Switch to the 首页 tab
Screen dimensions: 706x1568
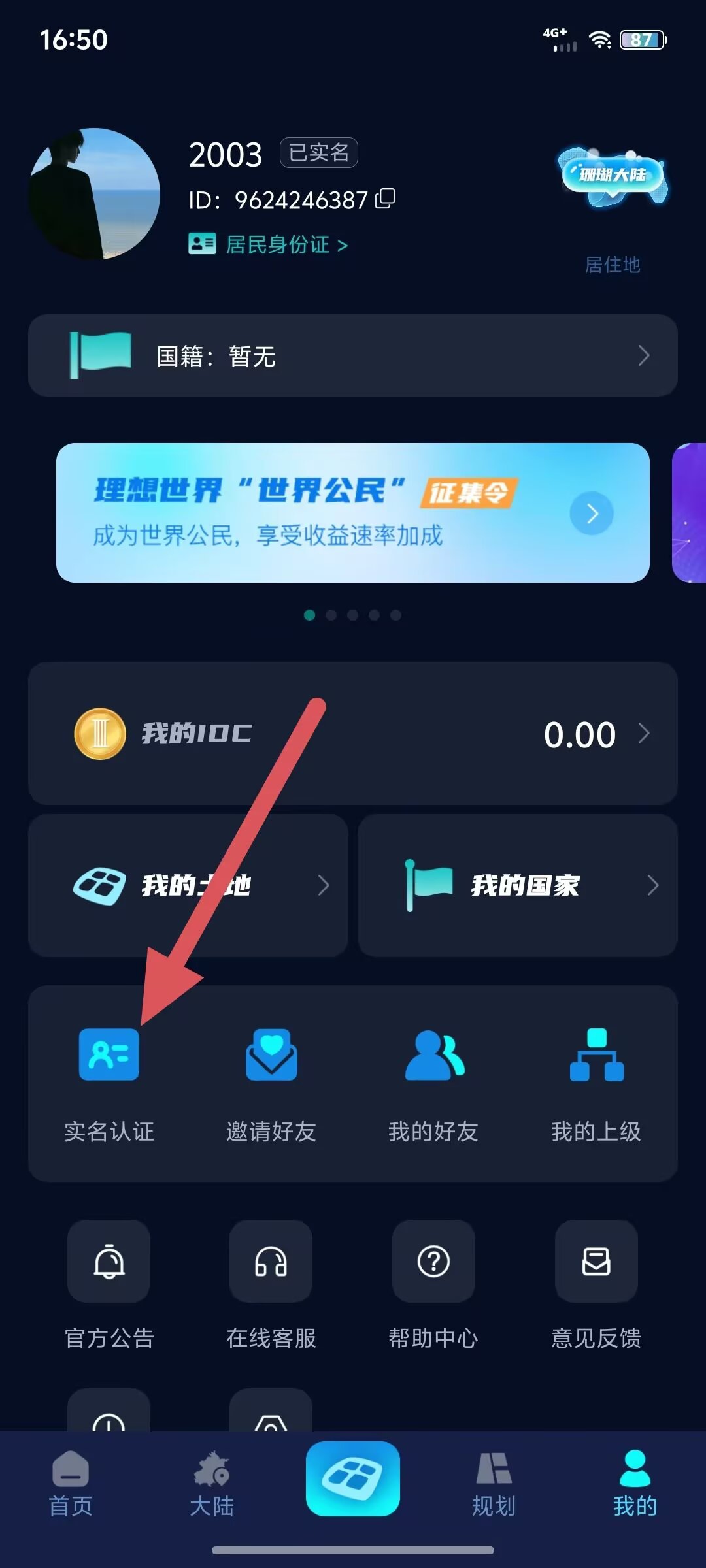[71, 1484]
